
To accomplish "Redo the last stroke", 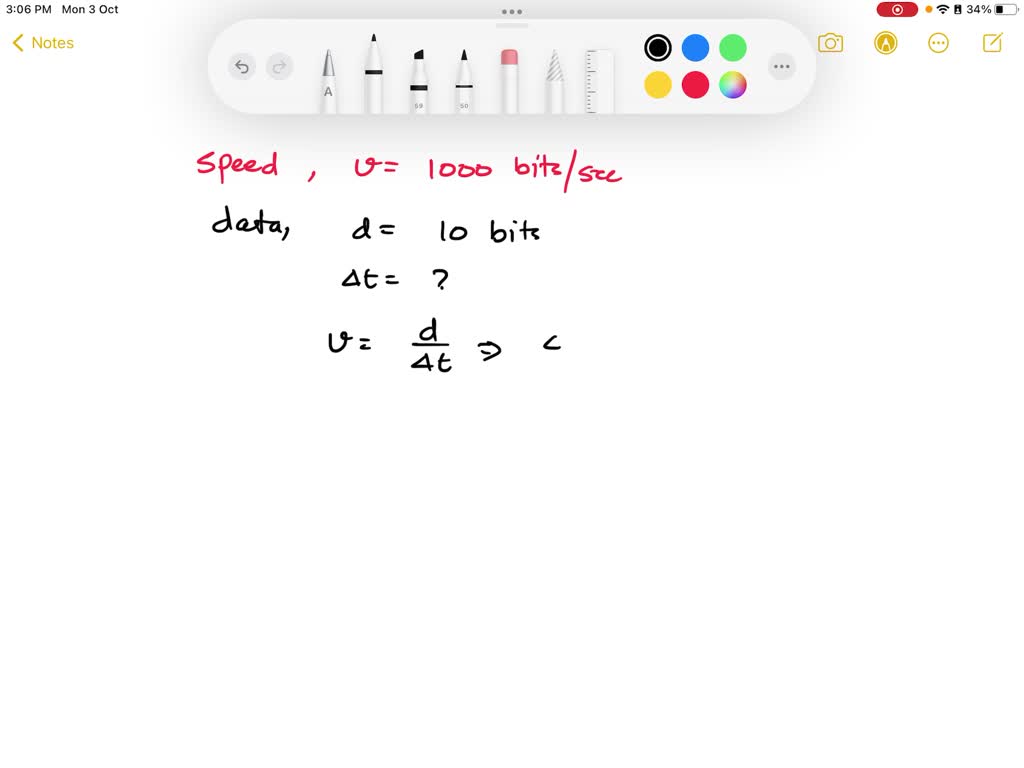I will (x=280, y=67).
